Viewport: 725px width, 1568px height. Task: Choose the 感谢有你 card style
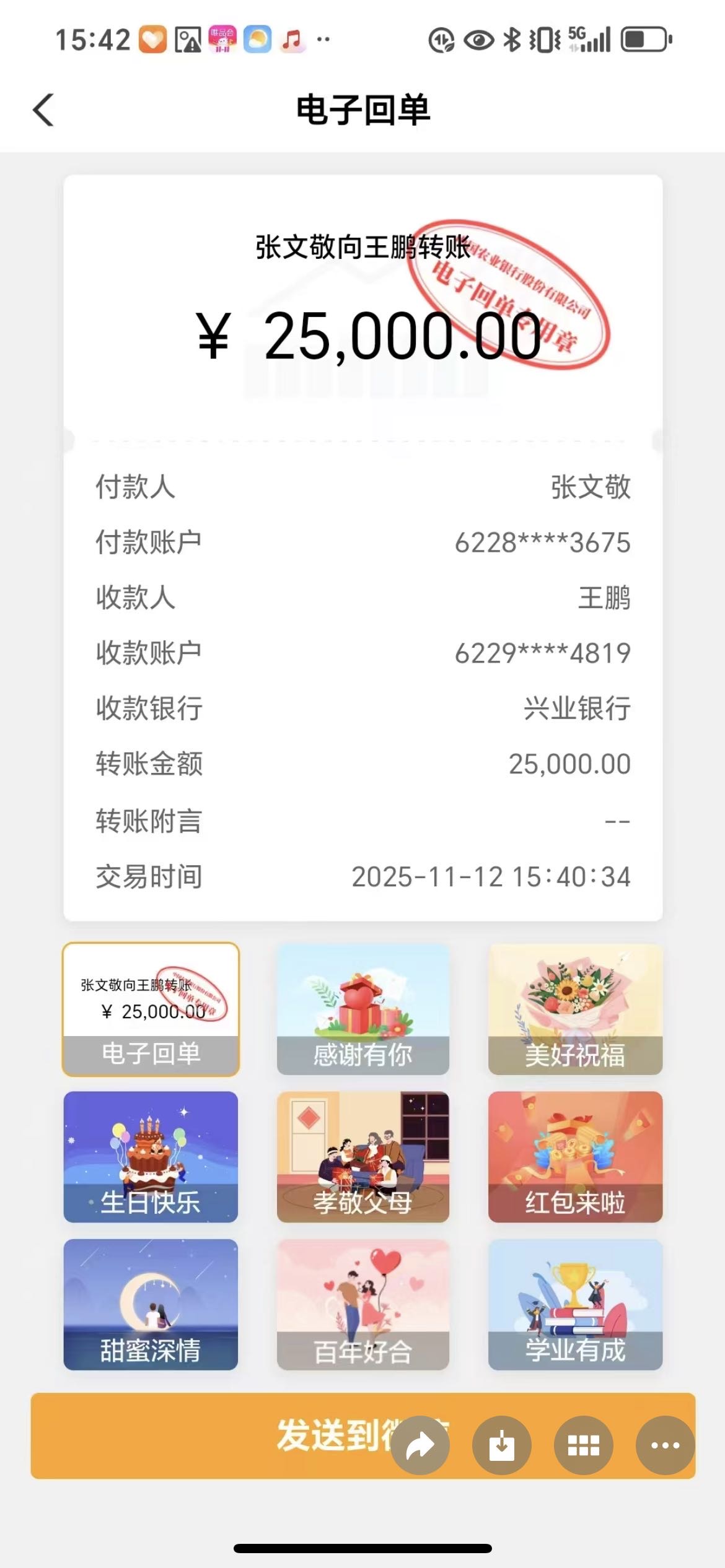pos(362,1009)
